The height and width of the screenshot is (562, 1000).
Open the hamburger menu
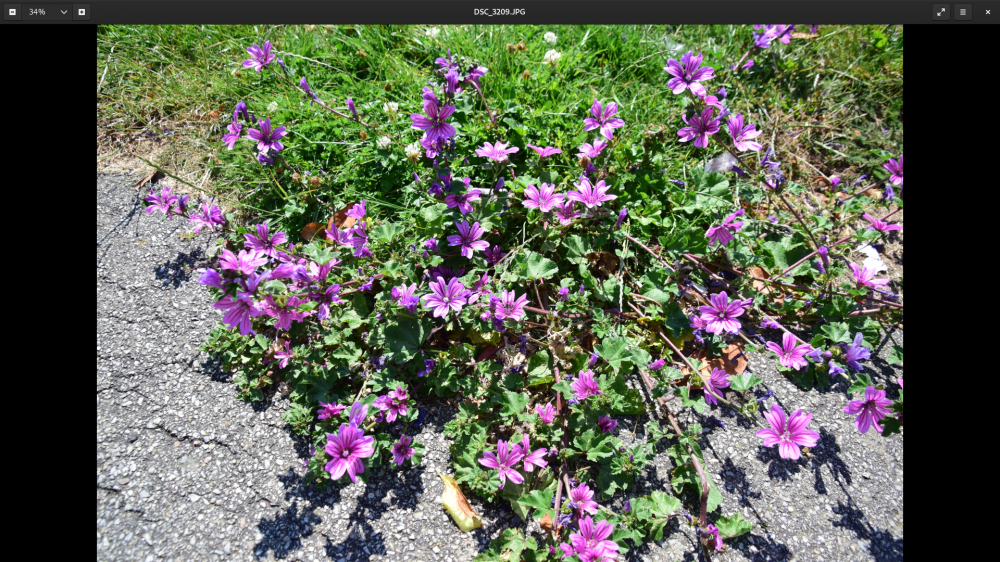click(963, 12)
